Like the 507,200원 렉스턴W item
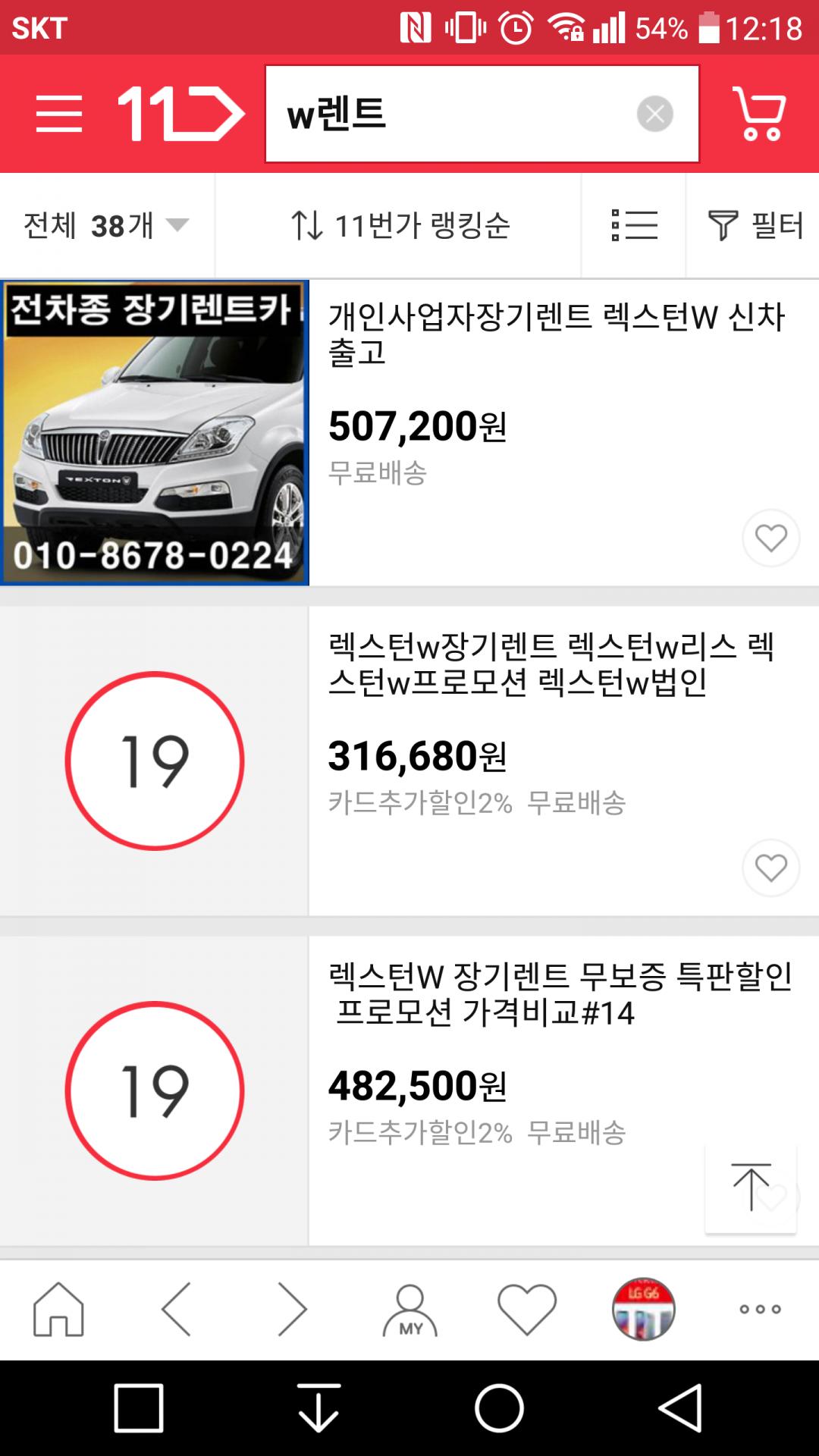The width and height of the screenshot is (819, 1456). (x=770, y=538)
